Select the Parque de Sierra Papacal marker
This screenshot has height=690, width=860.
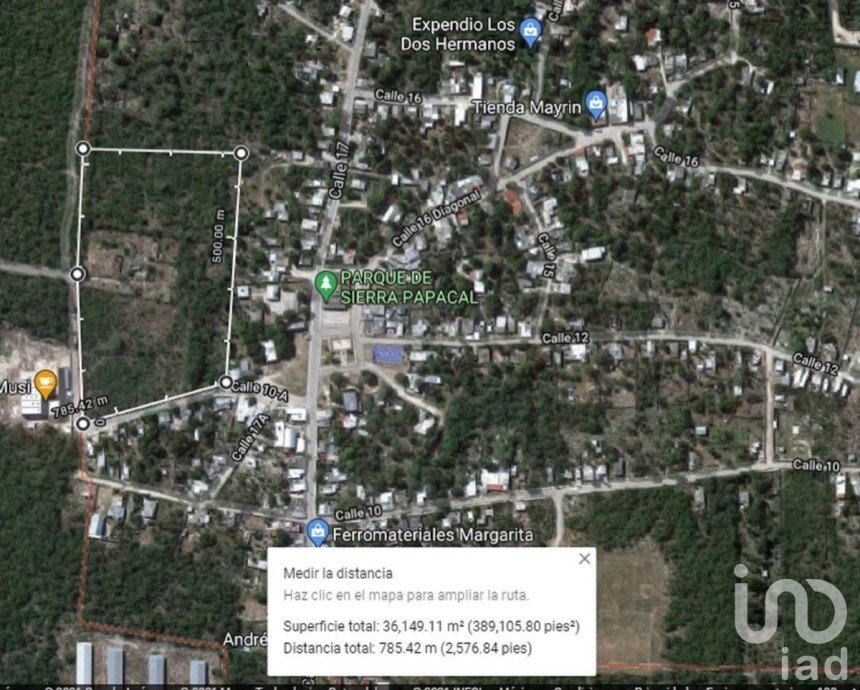tap(325, 284)
